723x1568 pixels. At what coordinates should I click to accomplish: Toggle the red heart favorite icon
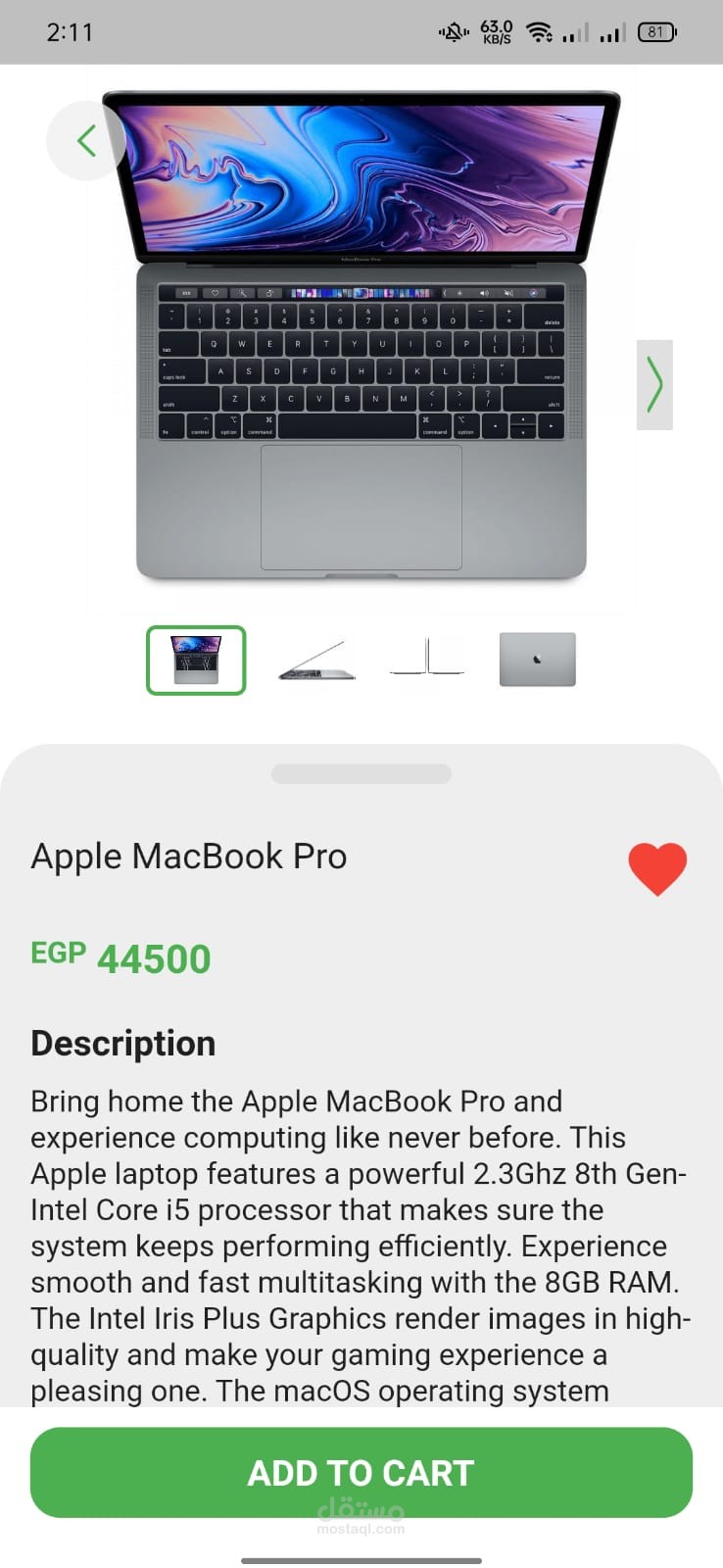click(657, 868)
